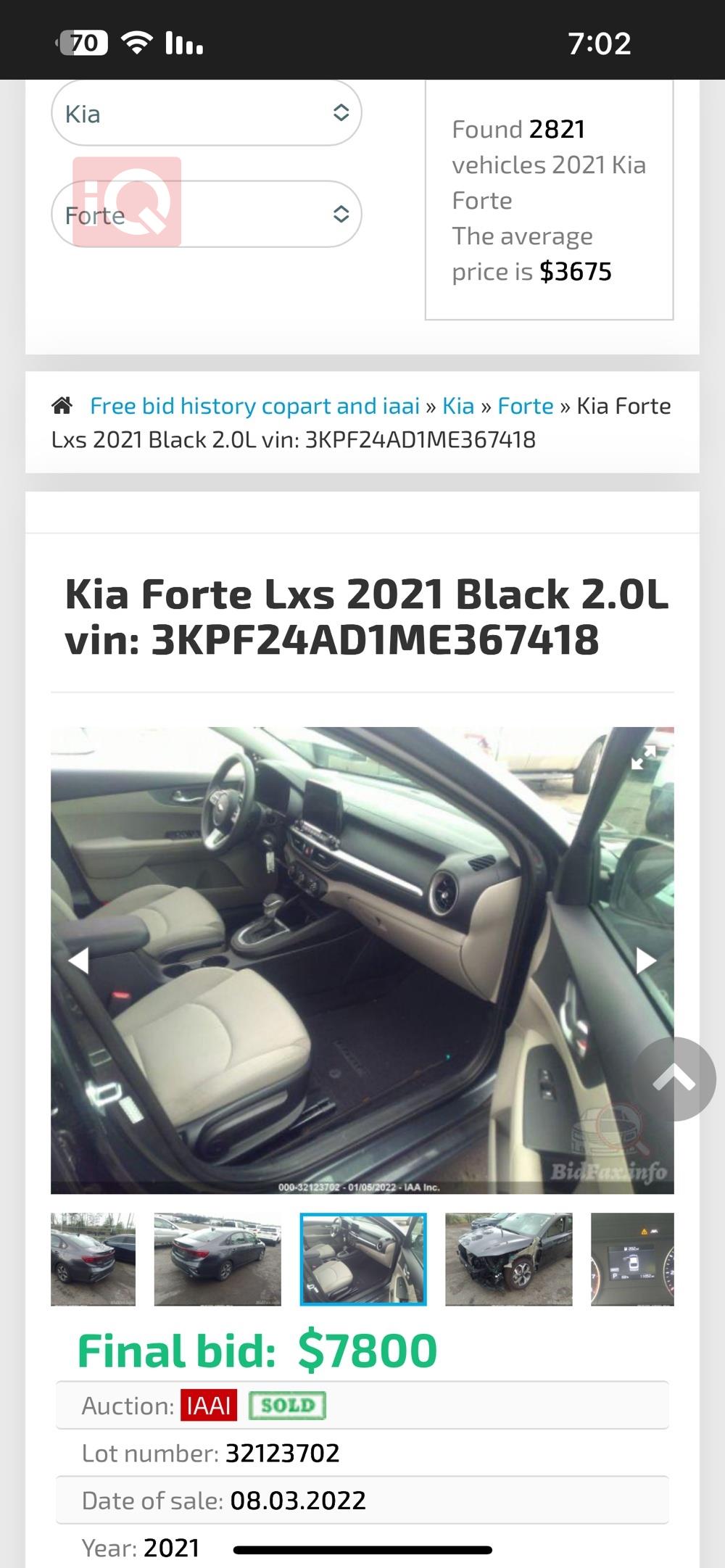Tap the scroll-to-top arrow button
The height and width of the screenshot is (1568, 725).
click(x=674, y=1079)
